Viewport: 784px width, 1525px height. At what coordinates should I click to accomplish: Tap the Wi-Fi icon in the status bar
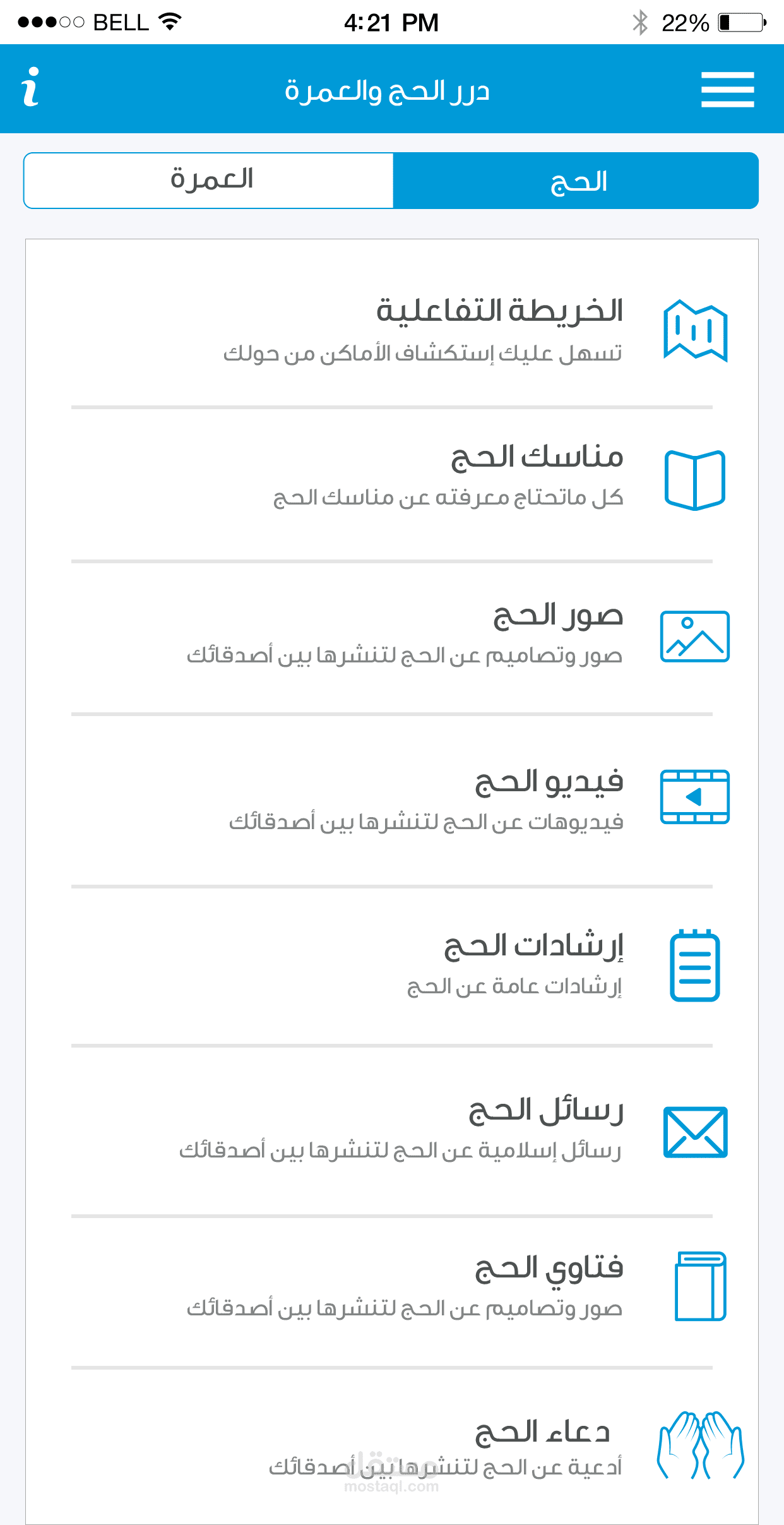click(x=168, y=20)
